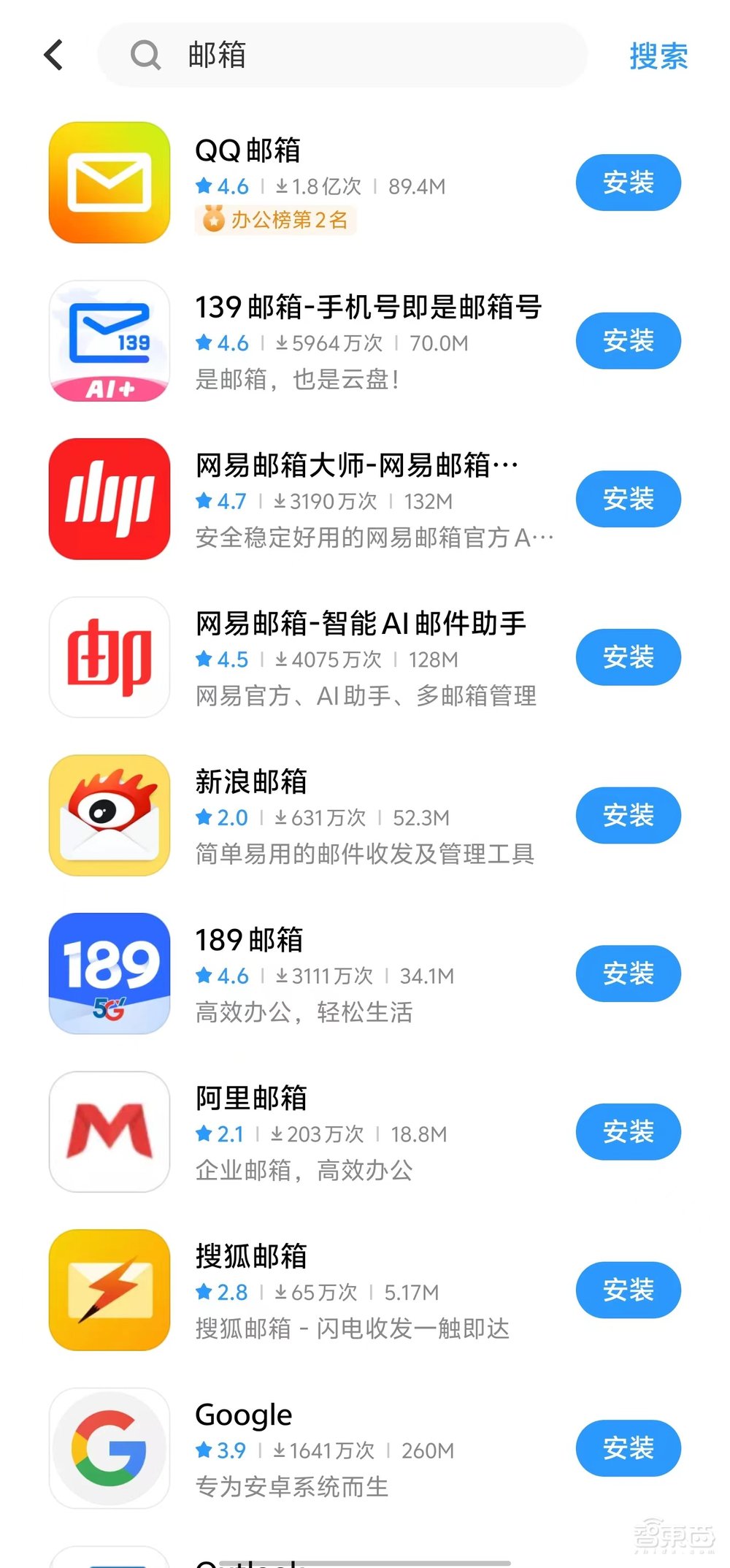The width and height of the screenshot is (730, 1568).
Task: Tap the back arrow to return
Action: (53, 55)
